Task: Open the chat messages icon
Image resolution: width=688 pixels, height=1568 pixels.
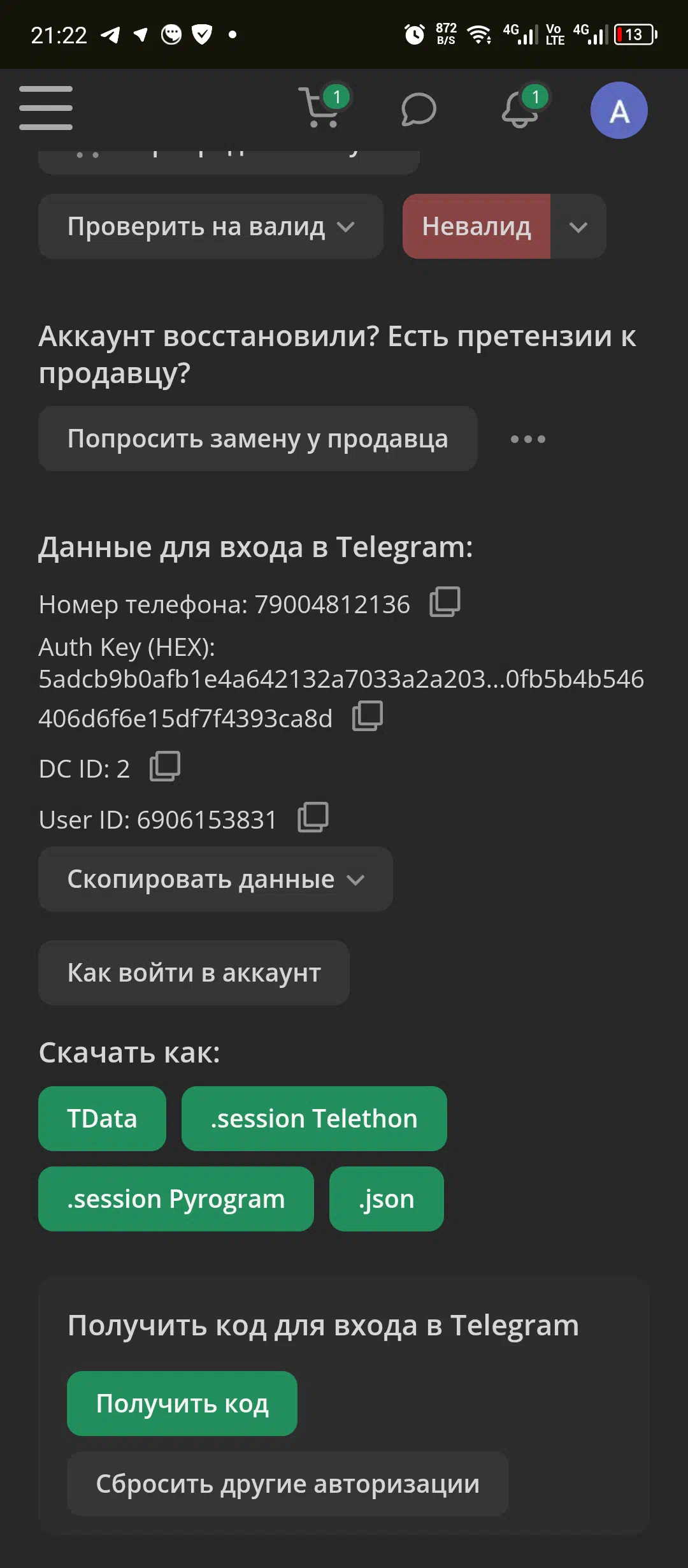Action: (419, 109)
